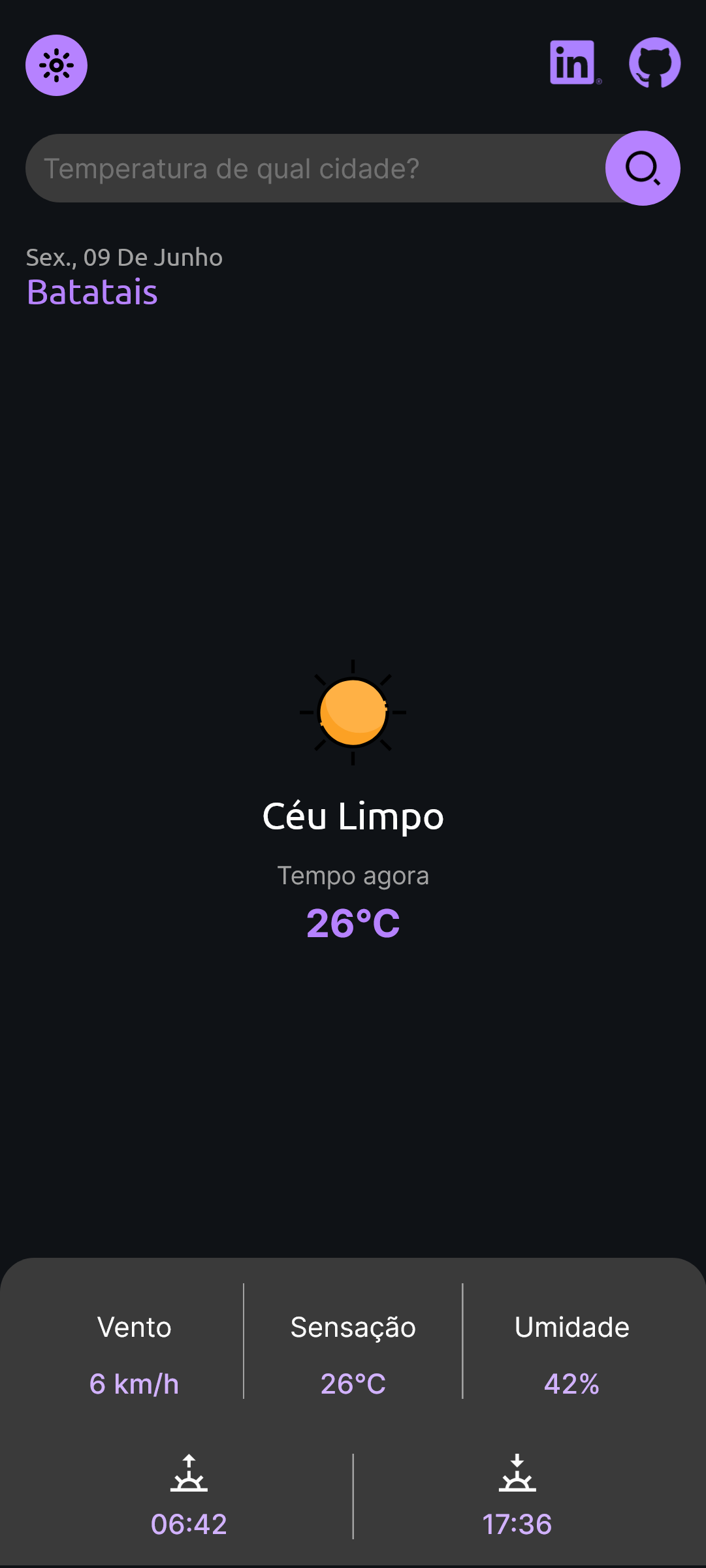706x1568 pixels.
Task: Open the LinkedIn profile icon
Action: (573, 63)
